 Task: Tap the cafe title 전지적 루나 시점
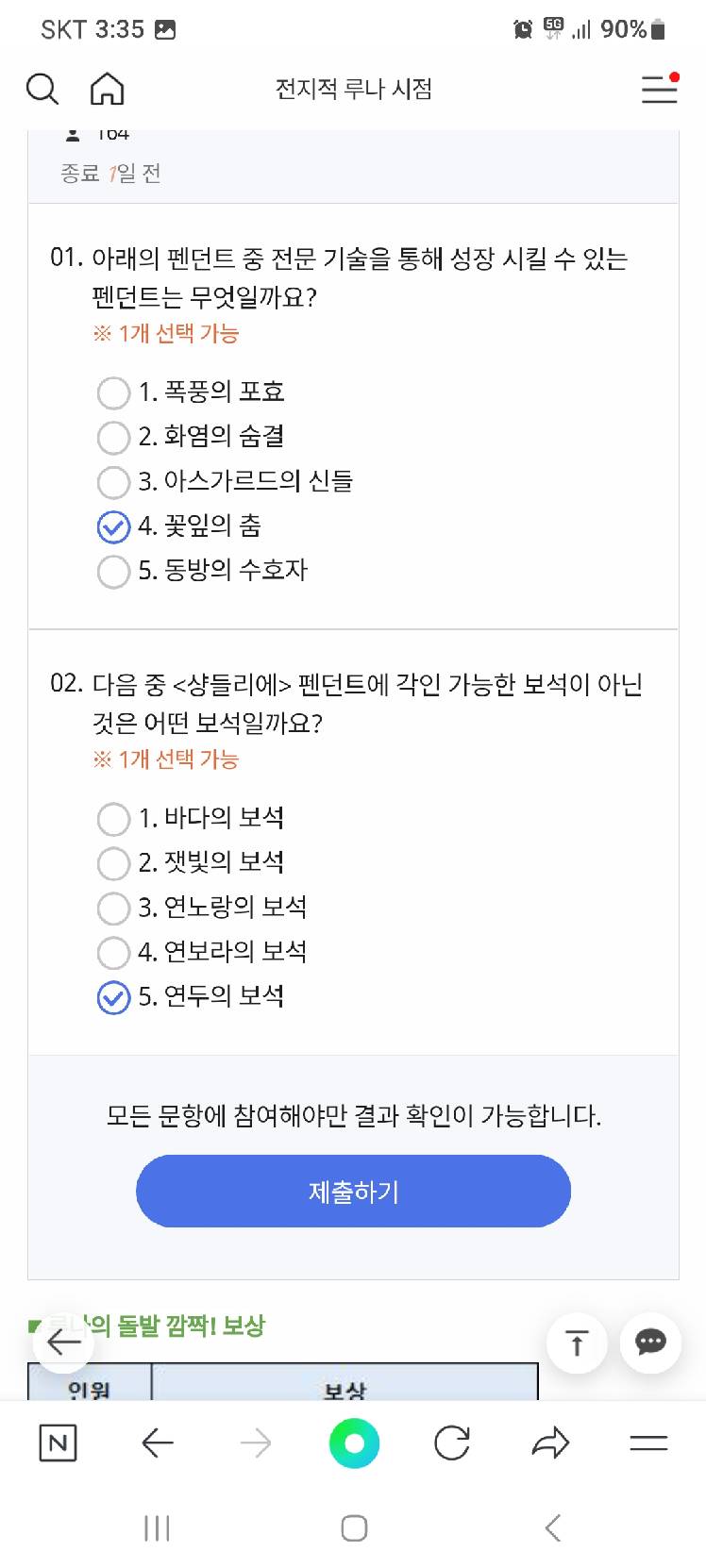352,88
